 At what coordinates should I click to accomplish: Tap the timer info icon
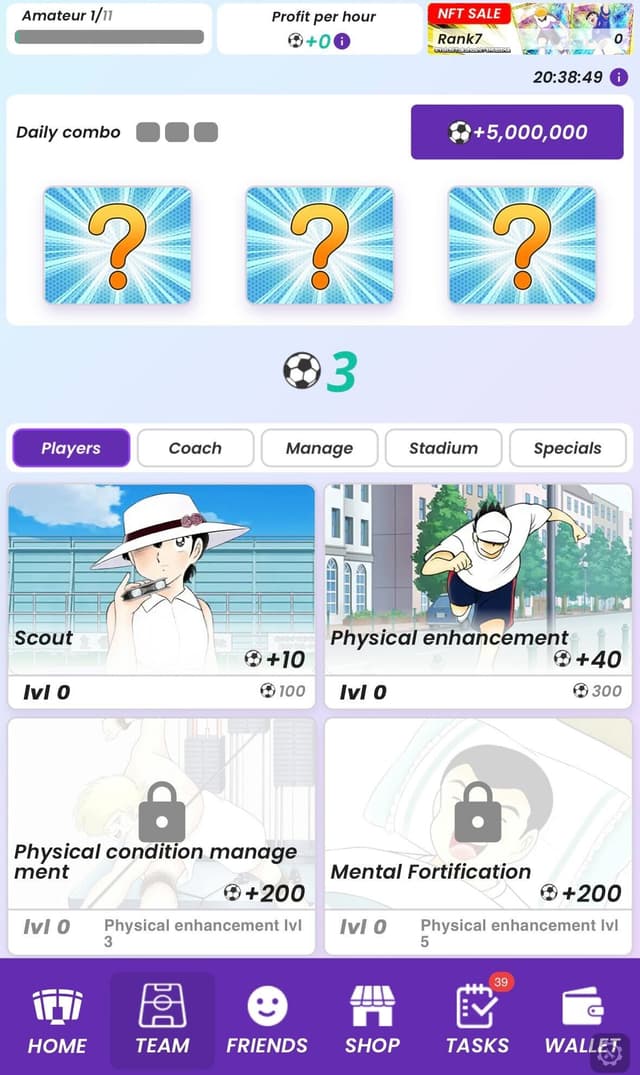coord(619,77)
